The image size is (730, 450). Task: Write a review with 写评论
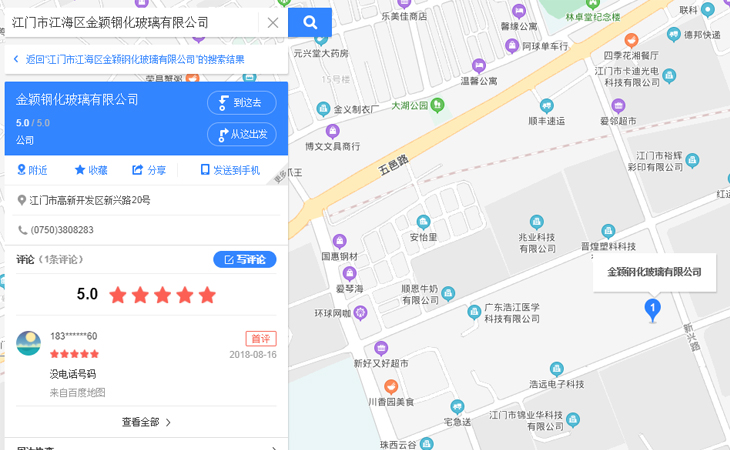(244, 260)
